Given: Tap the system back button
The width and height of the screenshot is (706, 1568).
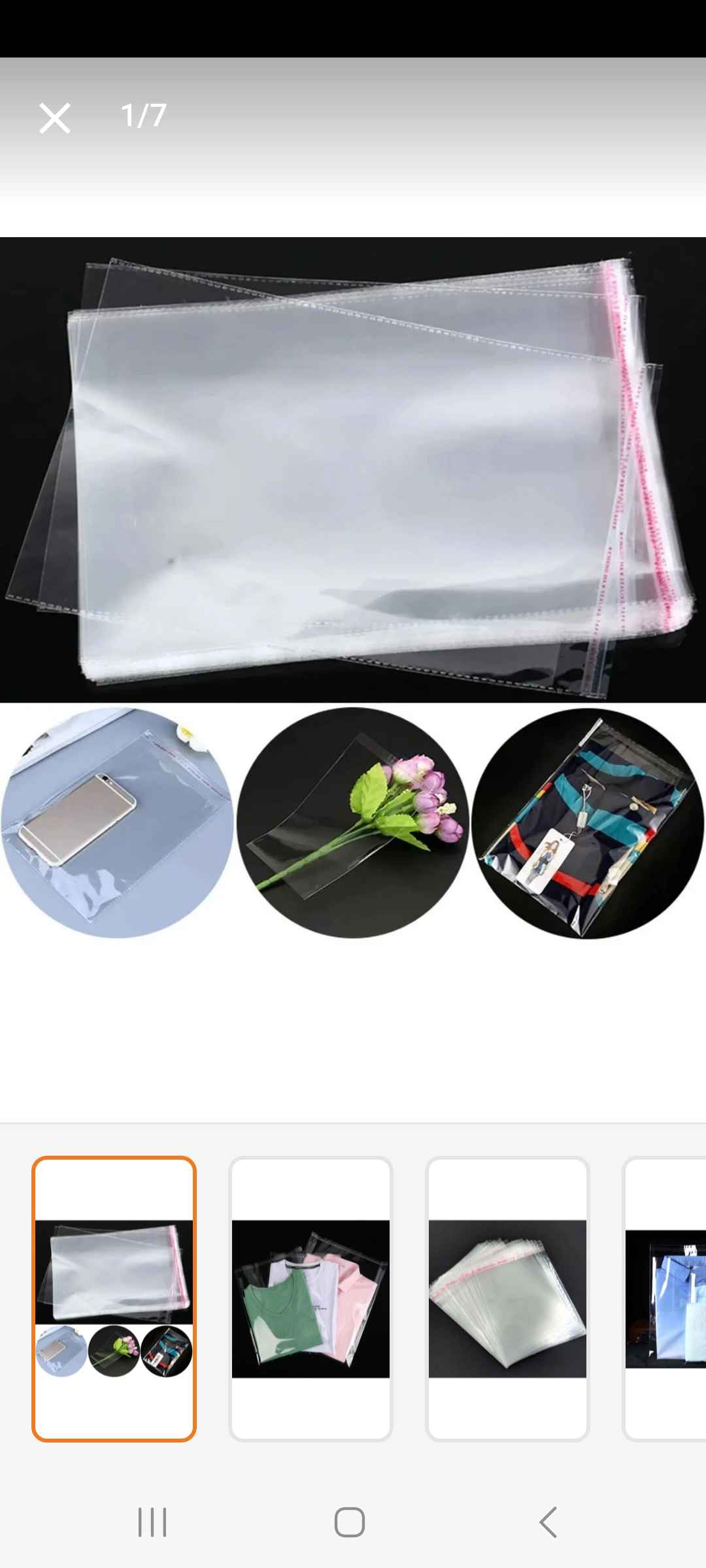Looking at the screenshot, I should pos(548,1522).
